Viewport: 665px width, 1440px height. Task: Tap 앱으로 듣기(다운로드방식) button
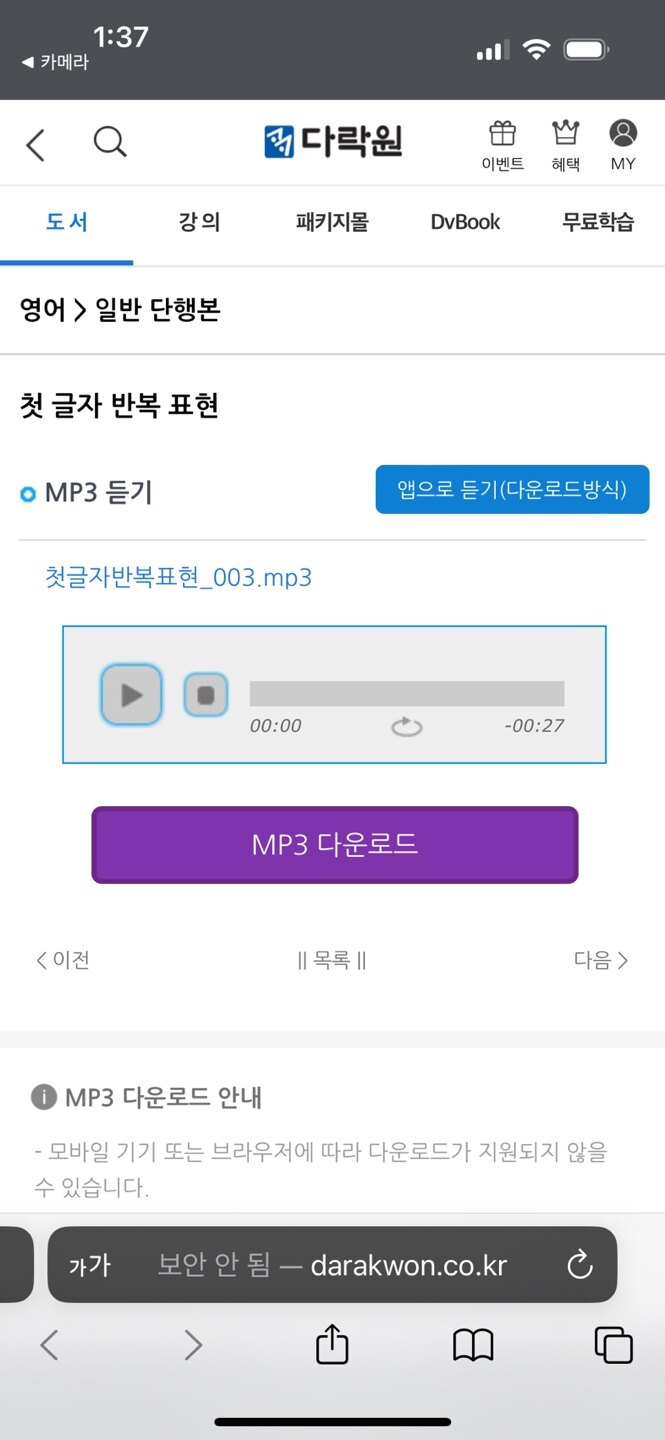(512, 490)
